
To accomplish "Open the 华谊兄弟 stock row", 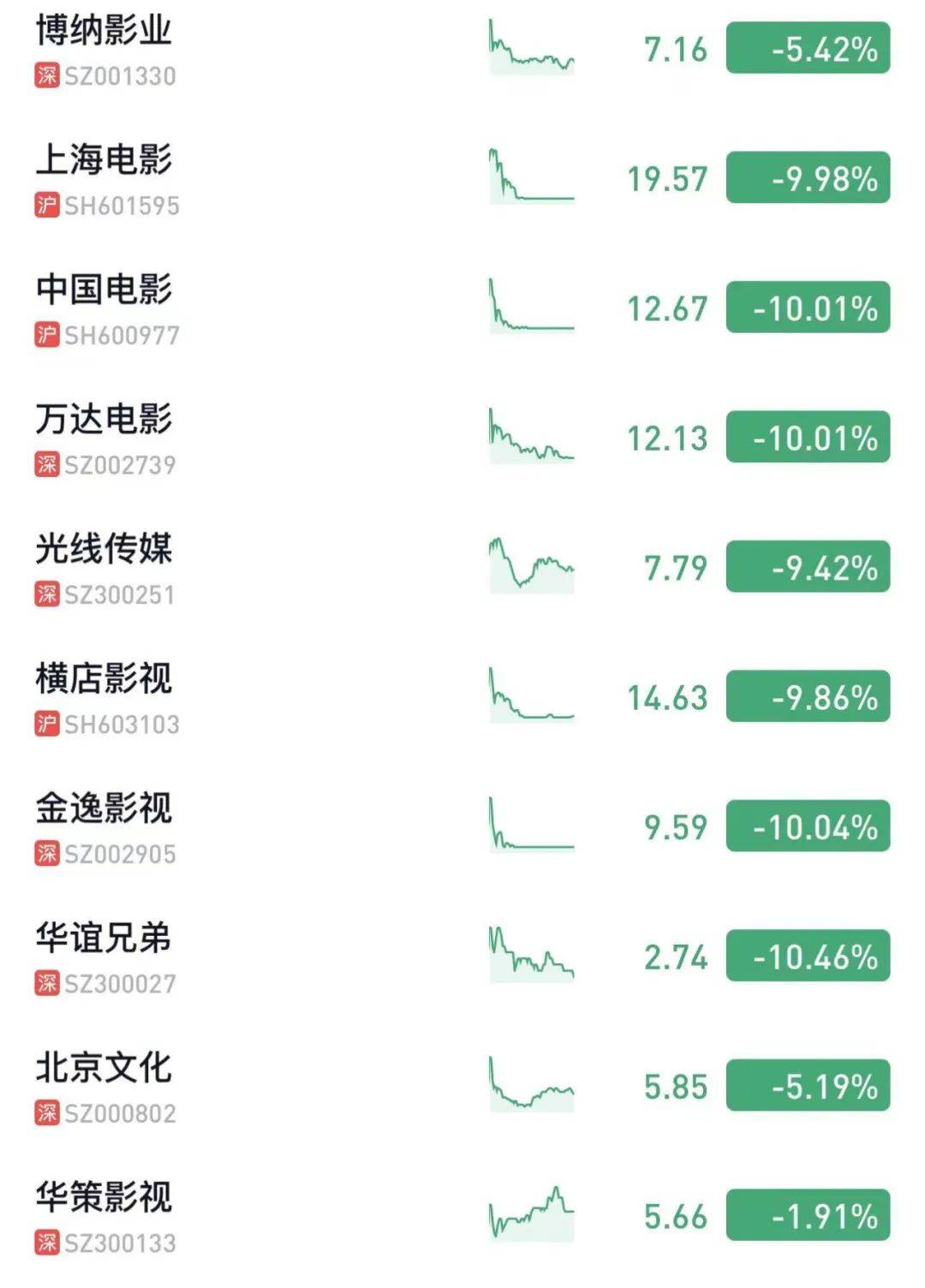I will click(104, 939).
